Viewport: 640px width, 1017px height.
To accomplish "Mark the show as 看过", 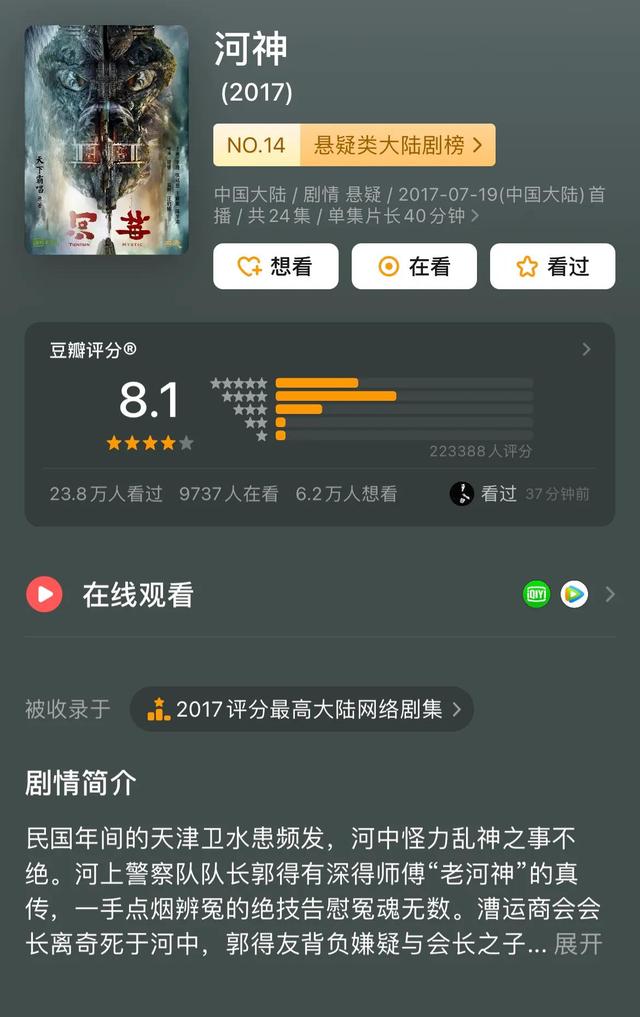I will pyautogui.click(x=552, y=266).
